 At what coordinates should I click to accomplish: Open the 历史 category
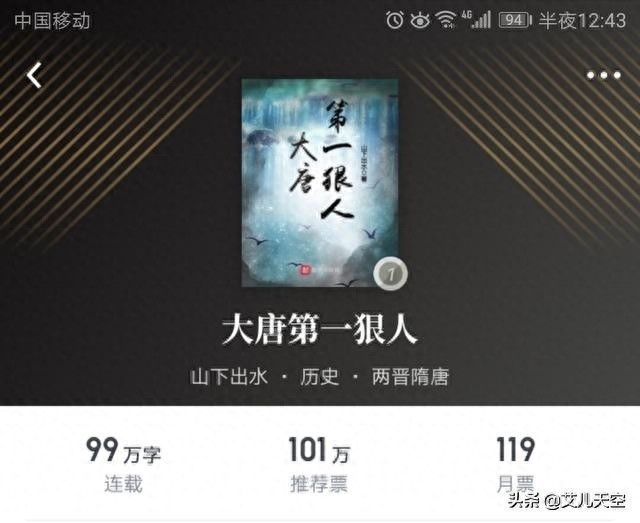pos(320,377)
